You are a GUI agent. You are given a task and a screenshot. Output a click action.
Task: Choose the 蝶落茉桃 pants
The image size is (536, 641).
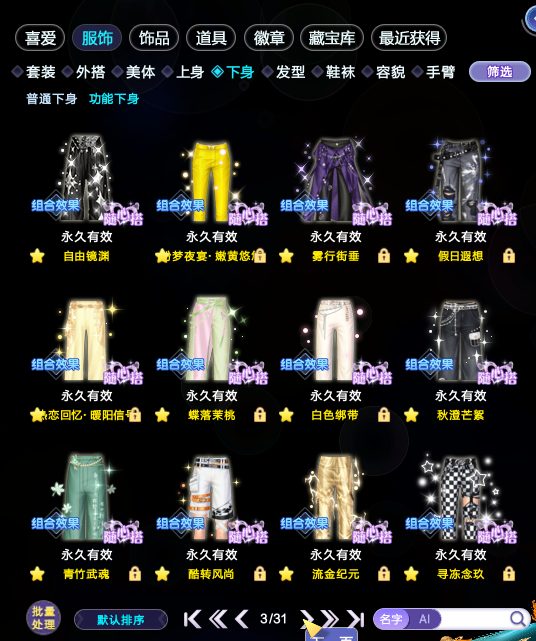[211, 339]
